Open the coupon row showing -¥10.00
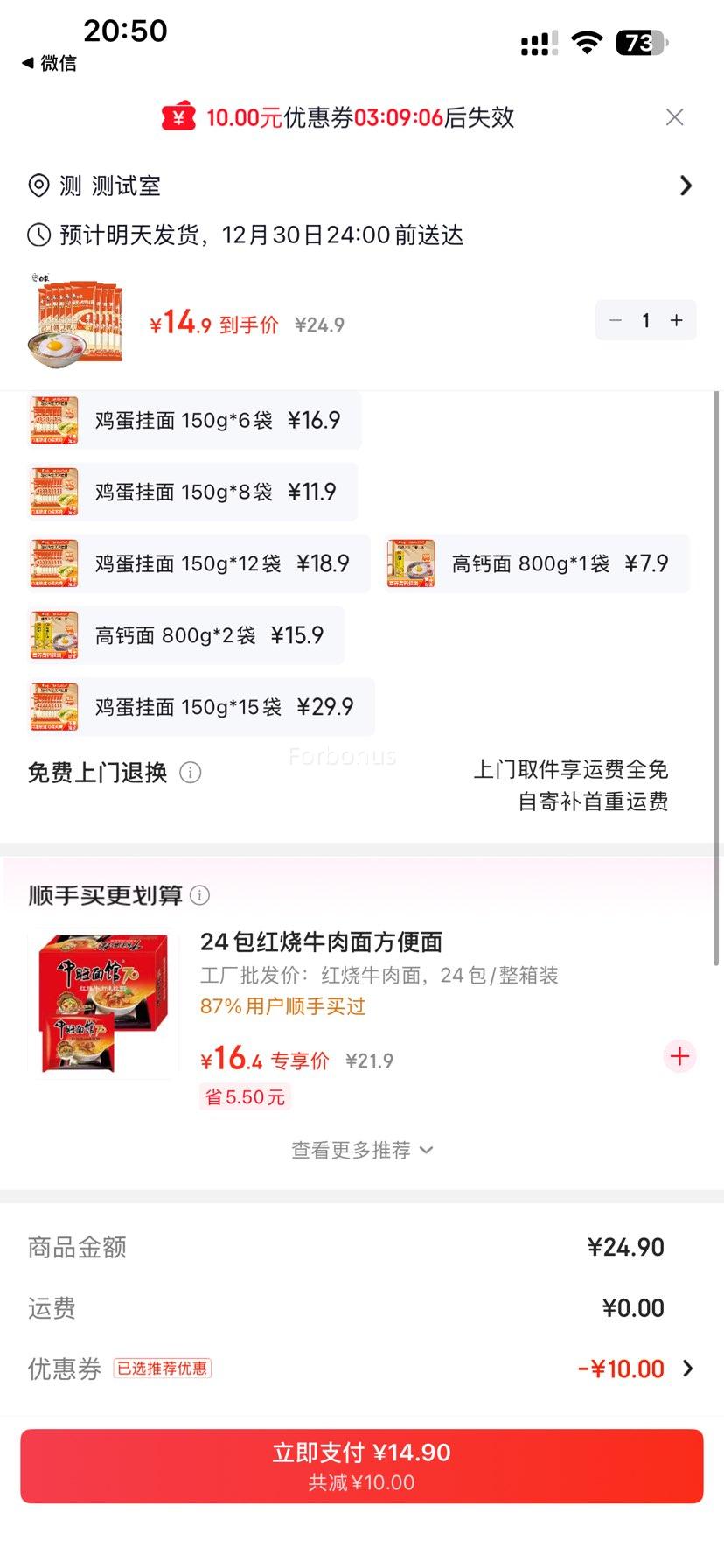The height and width of the screenshot is (1568, 724). coord(623,1368)
